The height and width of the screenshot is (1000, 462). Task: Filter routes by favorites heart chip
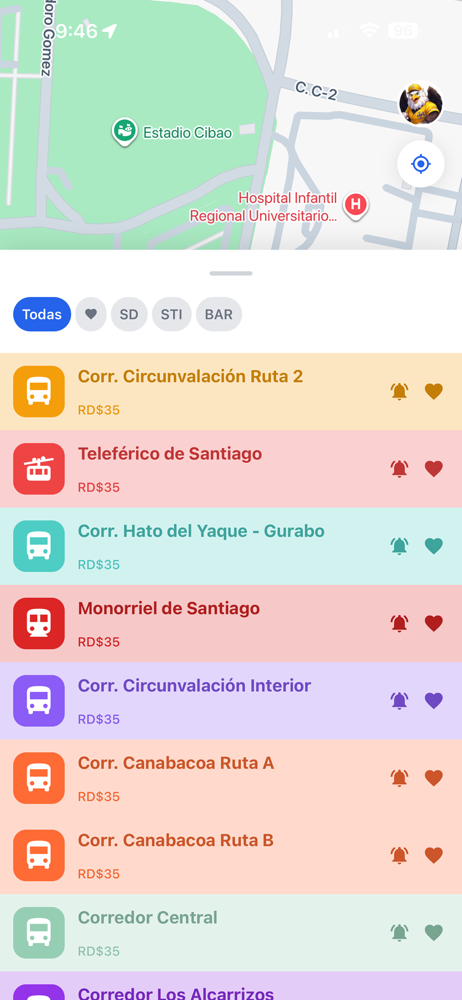[91, 314]
